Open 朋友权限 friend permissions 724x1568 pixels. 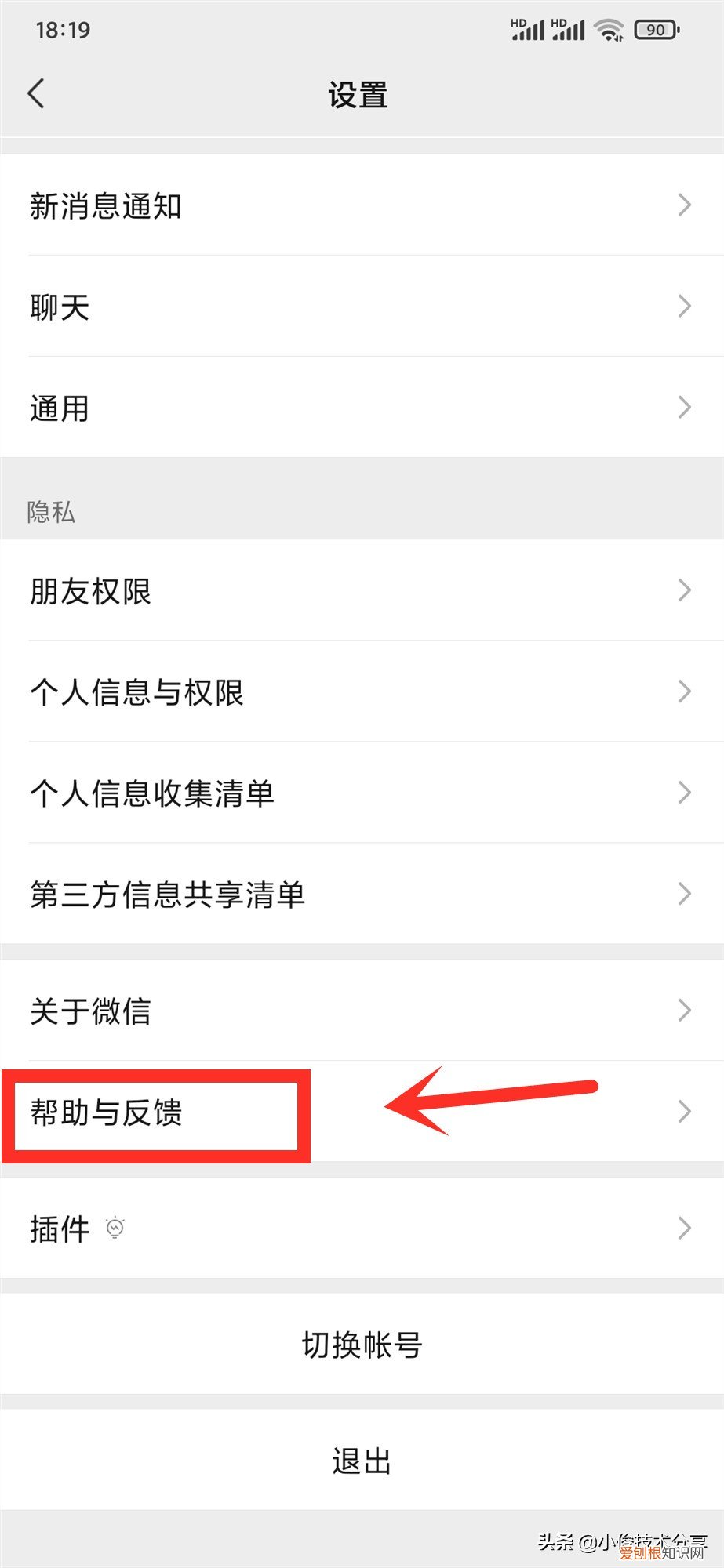(361, 592)
